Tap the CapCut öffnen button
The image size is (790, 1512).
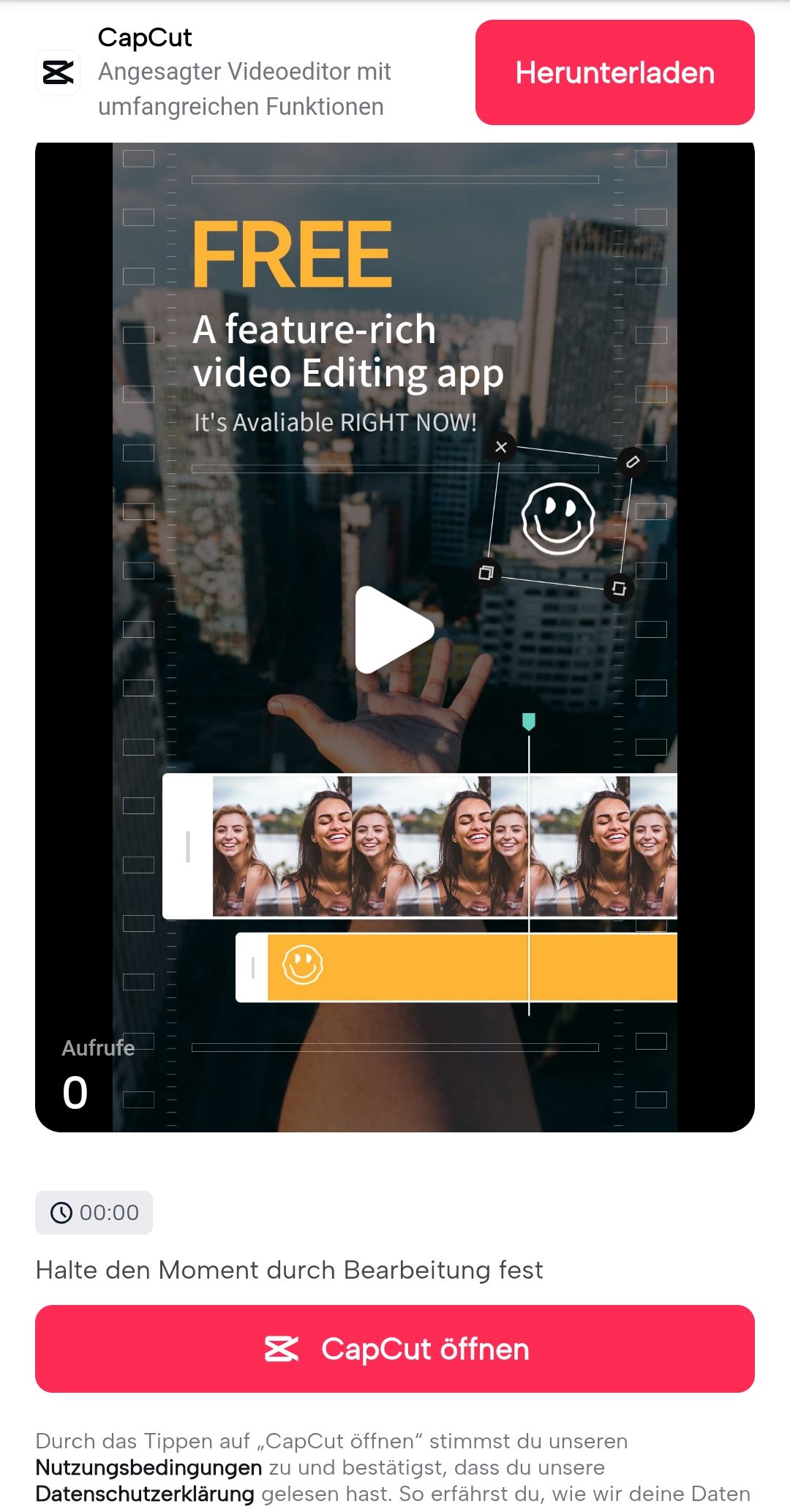pyautogui.click(x=395, y=1348)
